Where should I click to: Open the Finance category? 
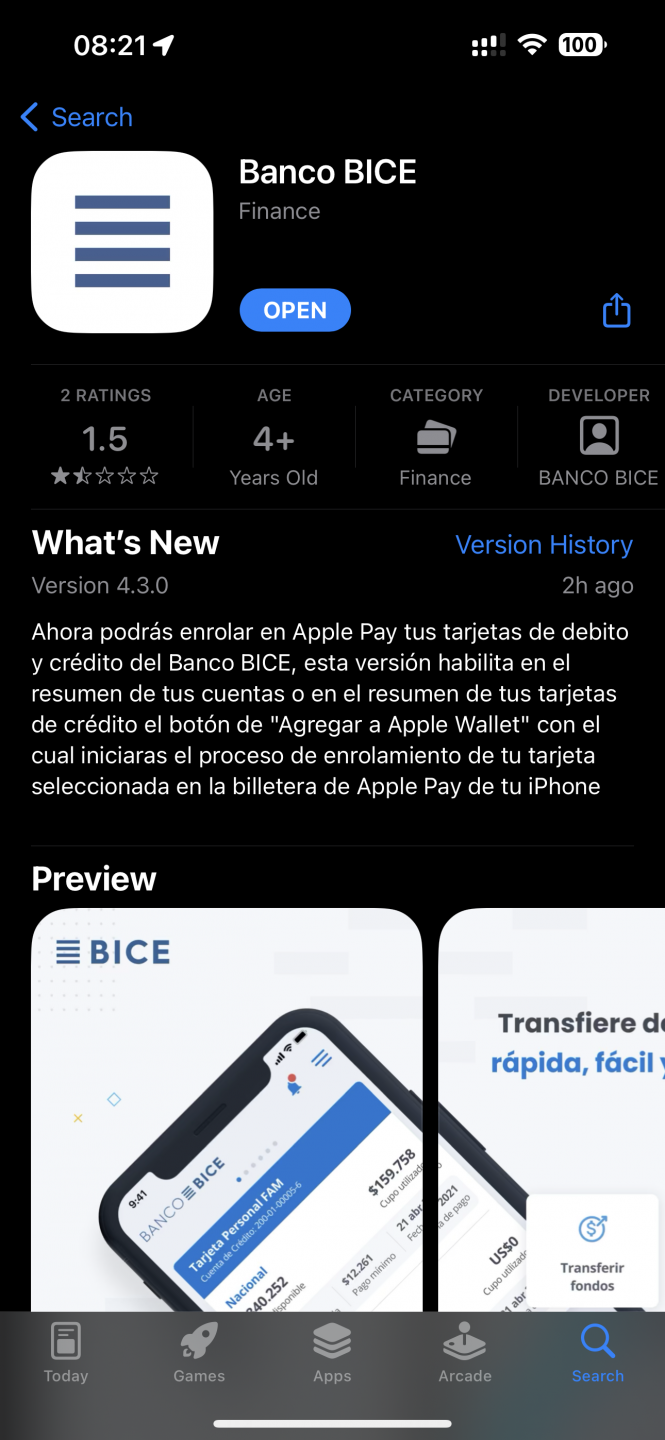[x=435, y=439]
